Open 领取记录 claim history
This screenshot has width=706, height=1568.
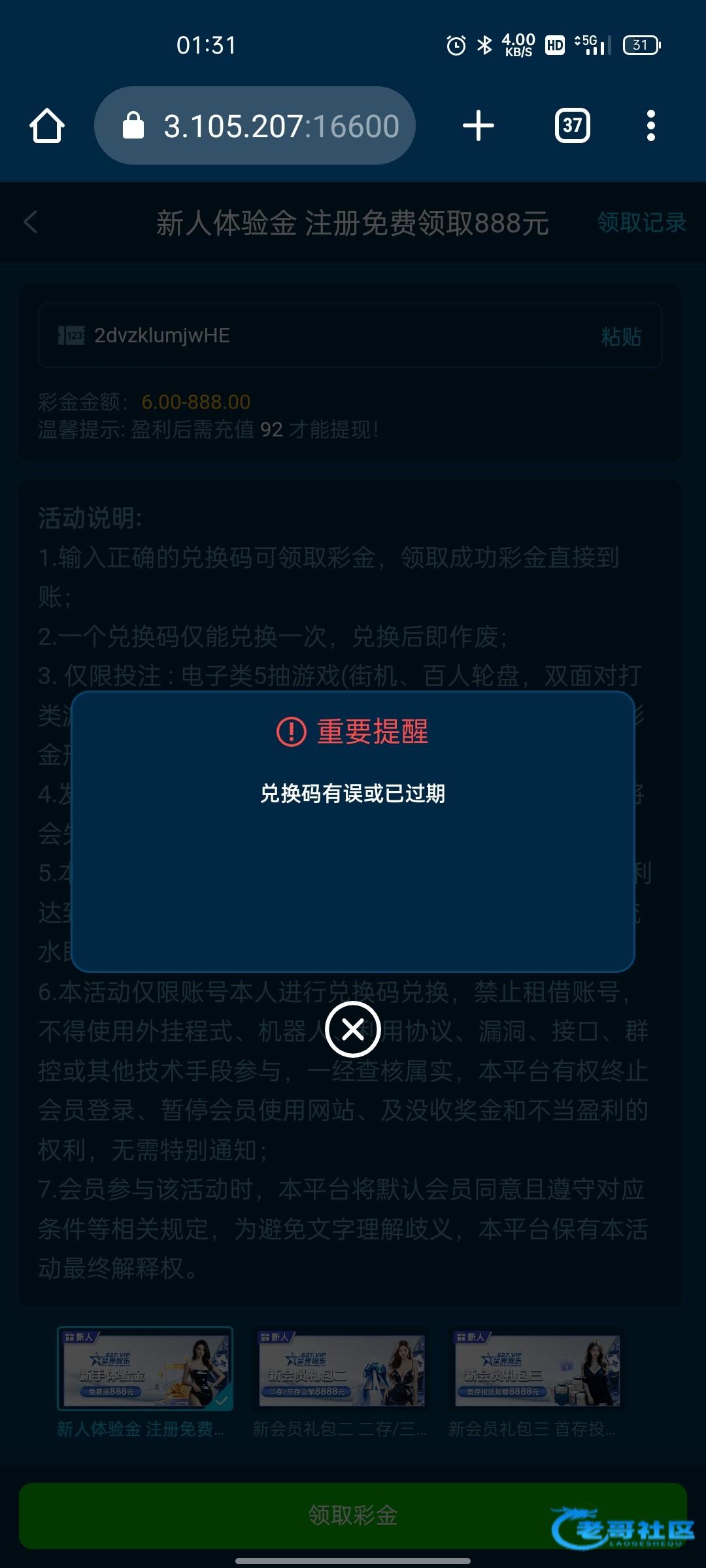(x=641, y=222)
